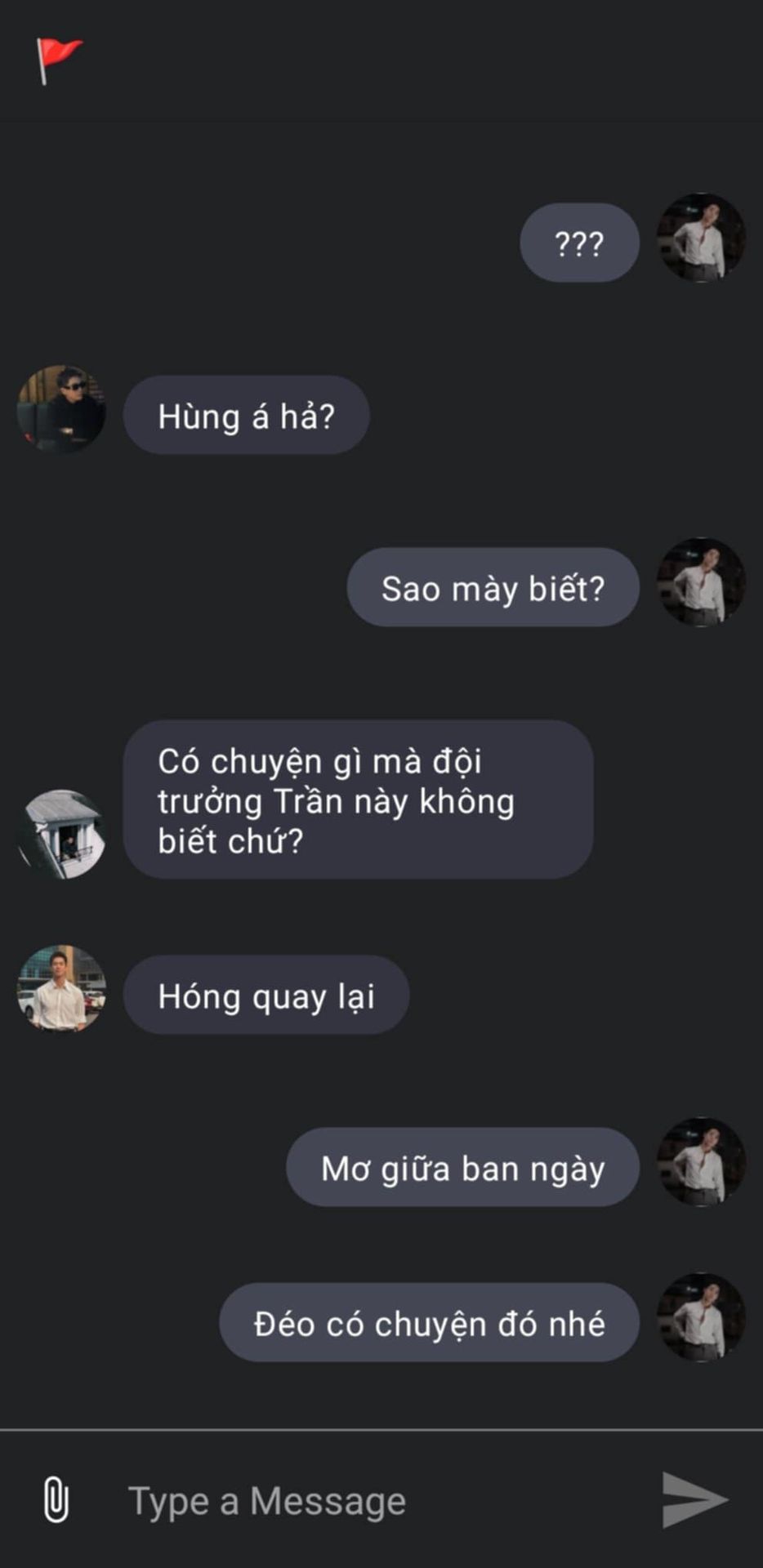Image resolution: width=763 pixels, height=1568 pixels.
Task: Open the attachment paperclip
Action: (x=56, y=1500)
